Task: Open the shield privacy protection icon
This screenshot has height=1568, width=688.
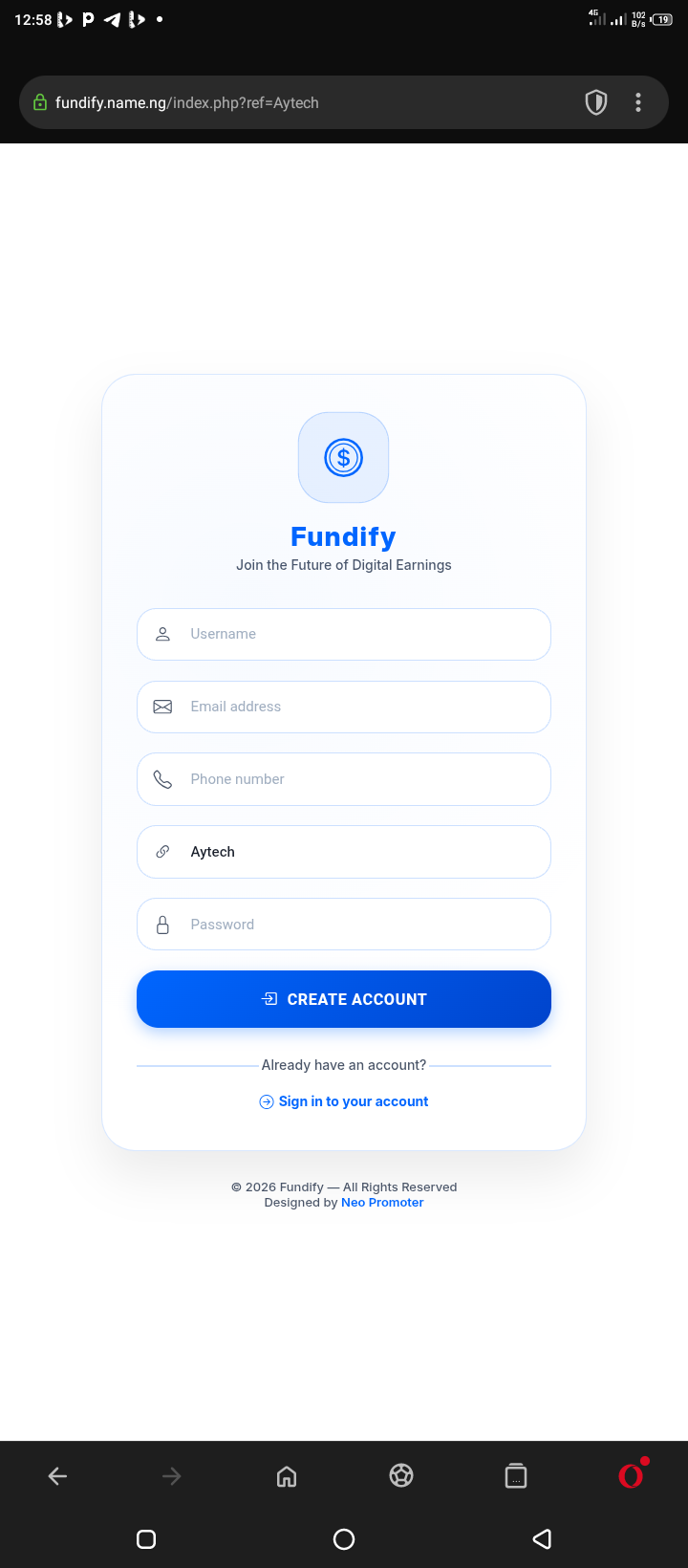Action: pos(596,102)
